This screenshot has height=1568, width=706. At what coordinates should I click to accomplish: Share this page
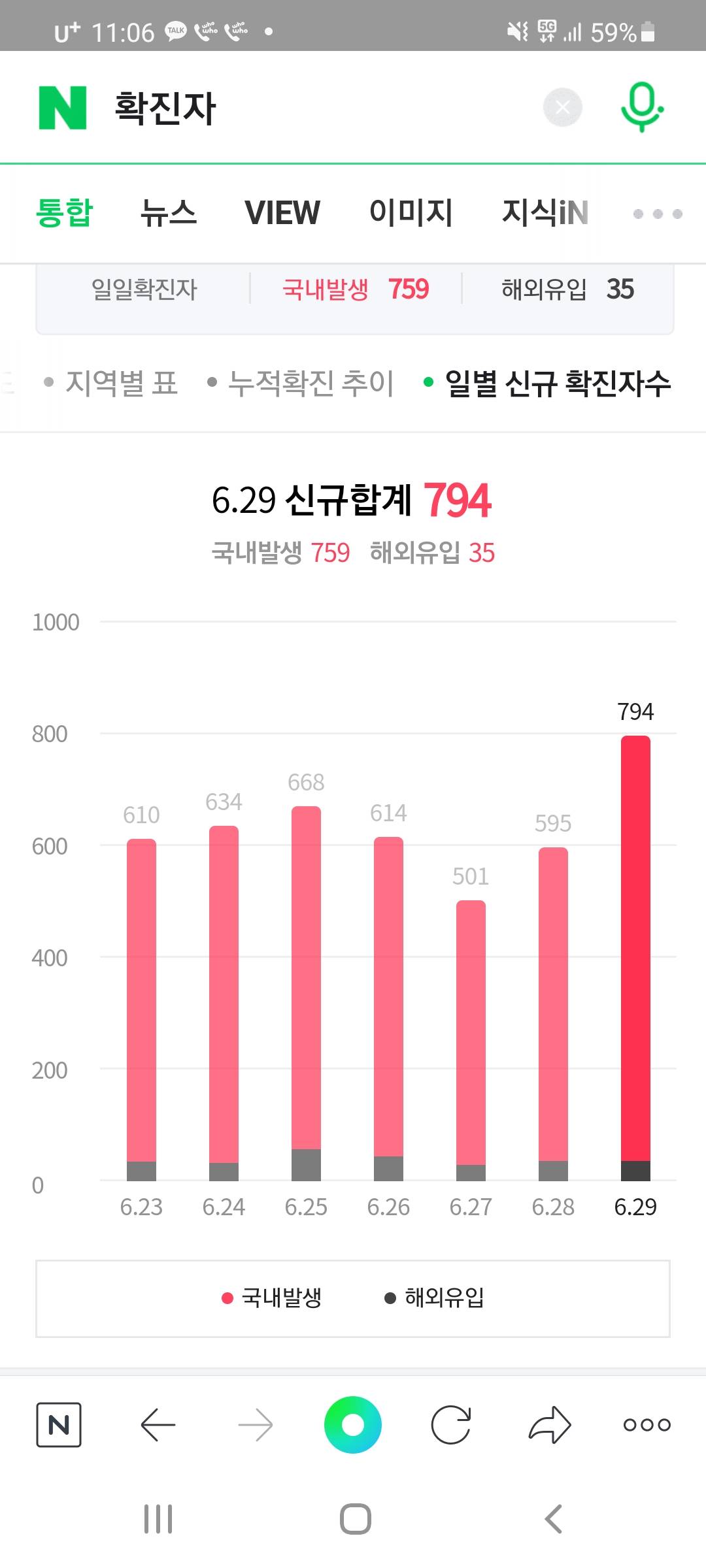(x=550, y=1424)
